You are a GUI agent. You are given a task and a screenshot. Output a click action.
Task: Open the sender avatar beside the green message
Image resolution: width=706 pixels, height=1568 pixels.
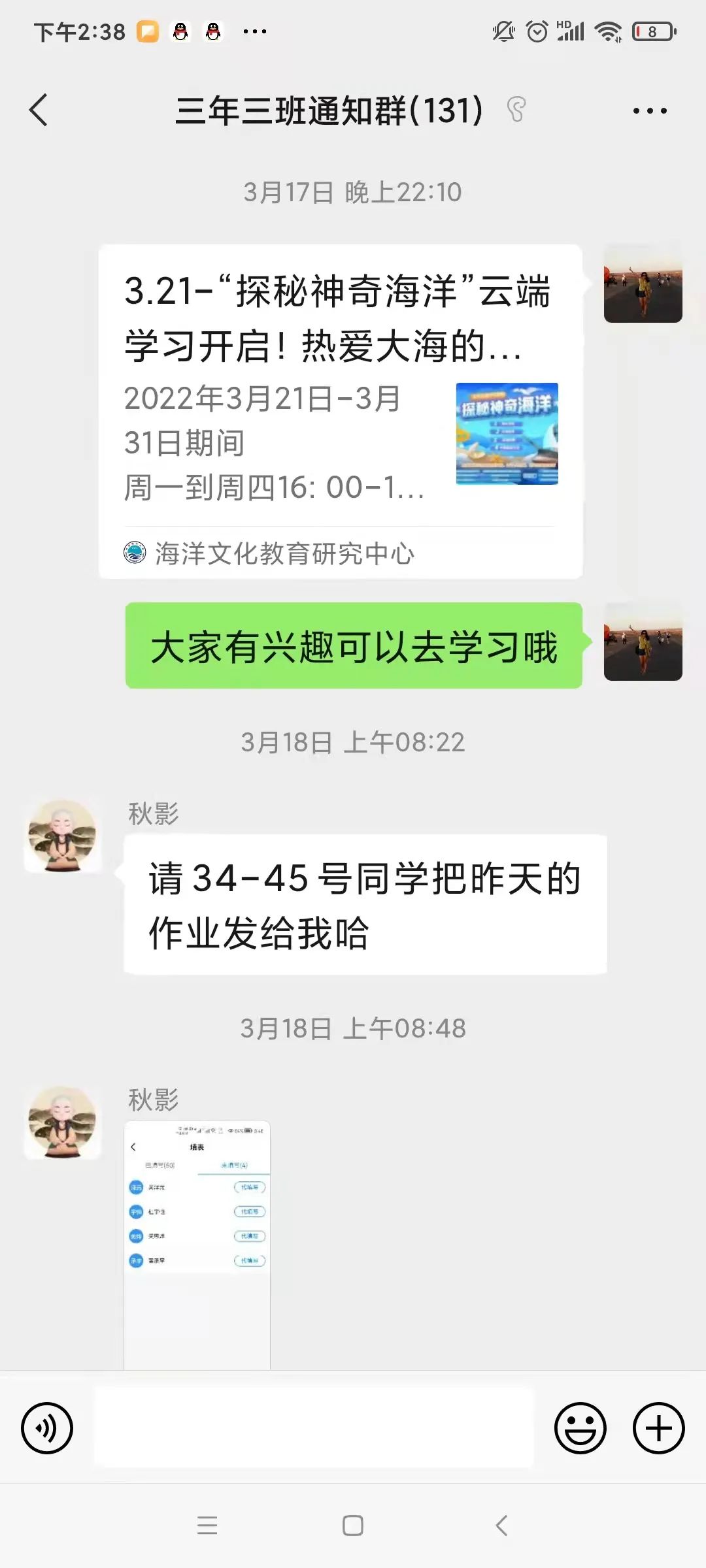click(643, 642)
